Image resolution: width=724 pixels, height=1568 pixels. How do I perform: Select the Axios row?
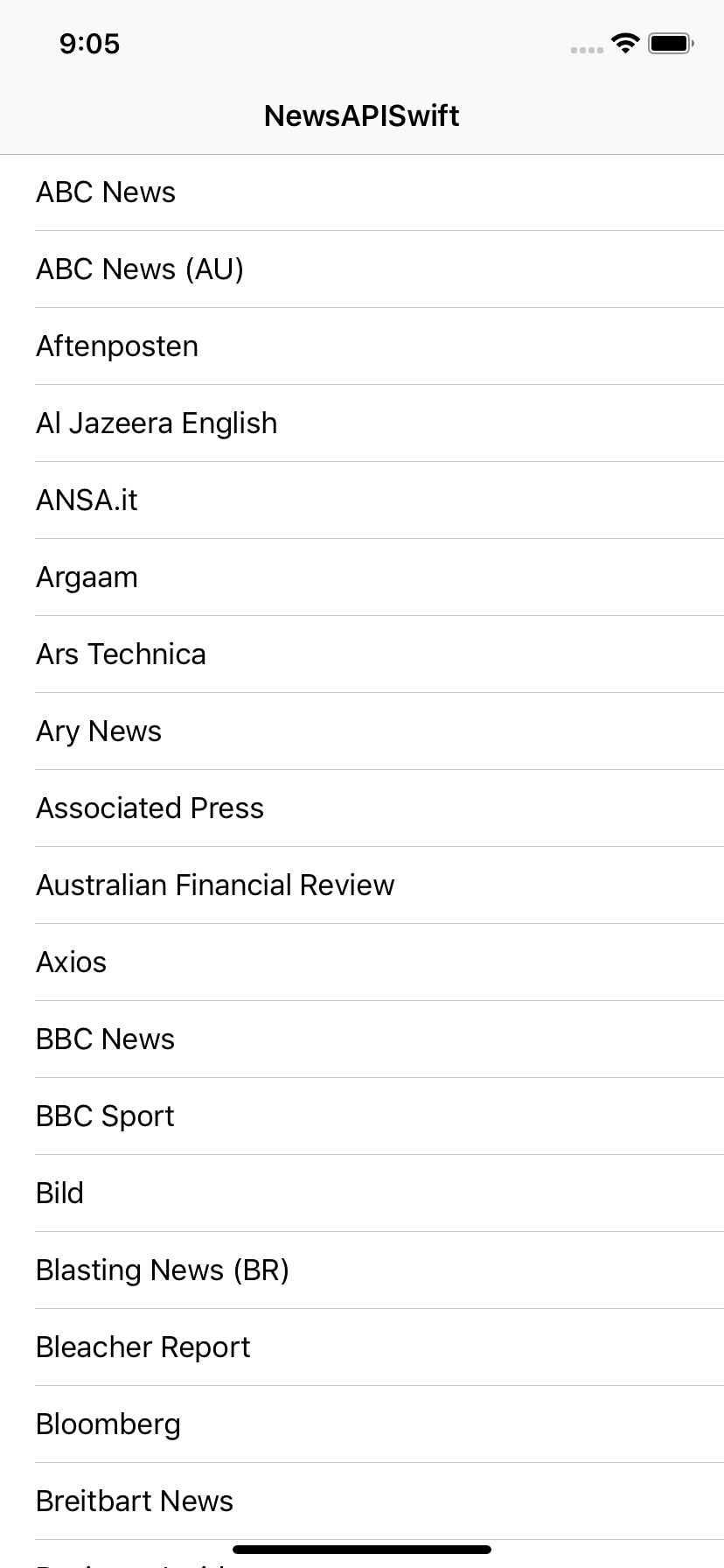[x=362, y=962]
